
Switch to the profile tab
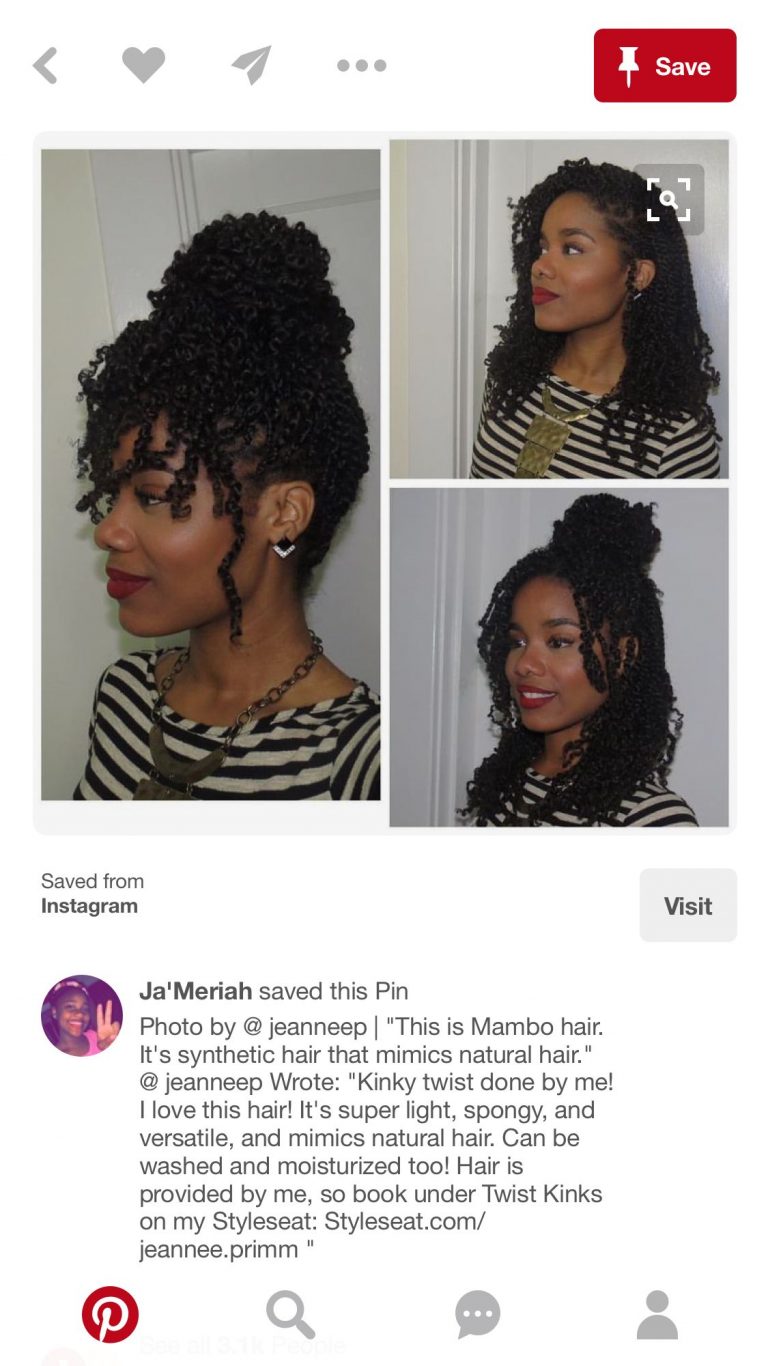tap(657, 1314)
